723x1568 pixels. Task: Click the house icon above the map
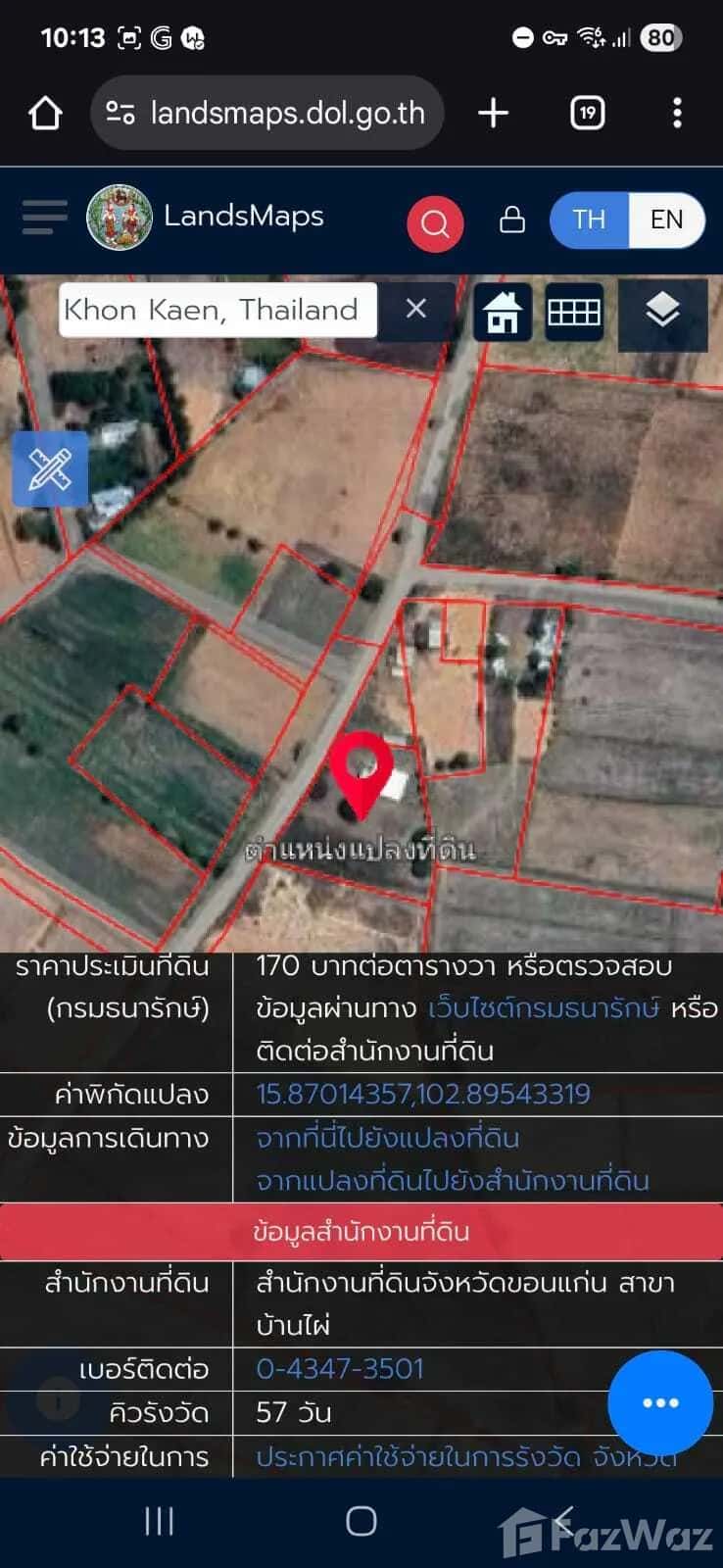tap(502, 312)
